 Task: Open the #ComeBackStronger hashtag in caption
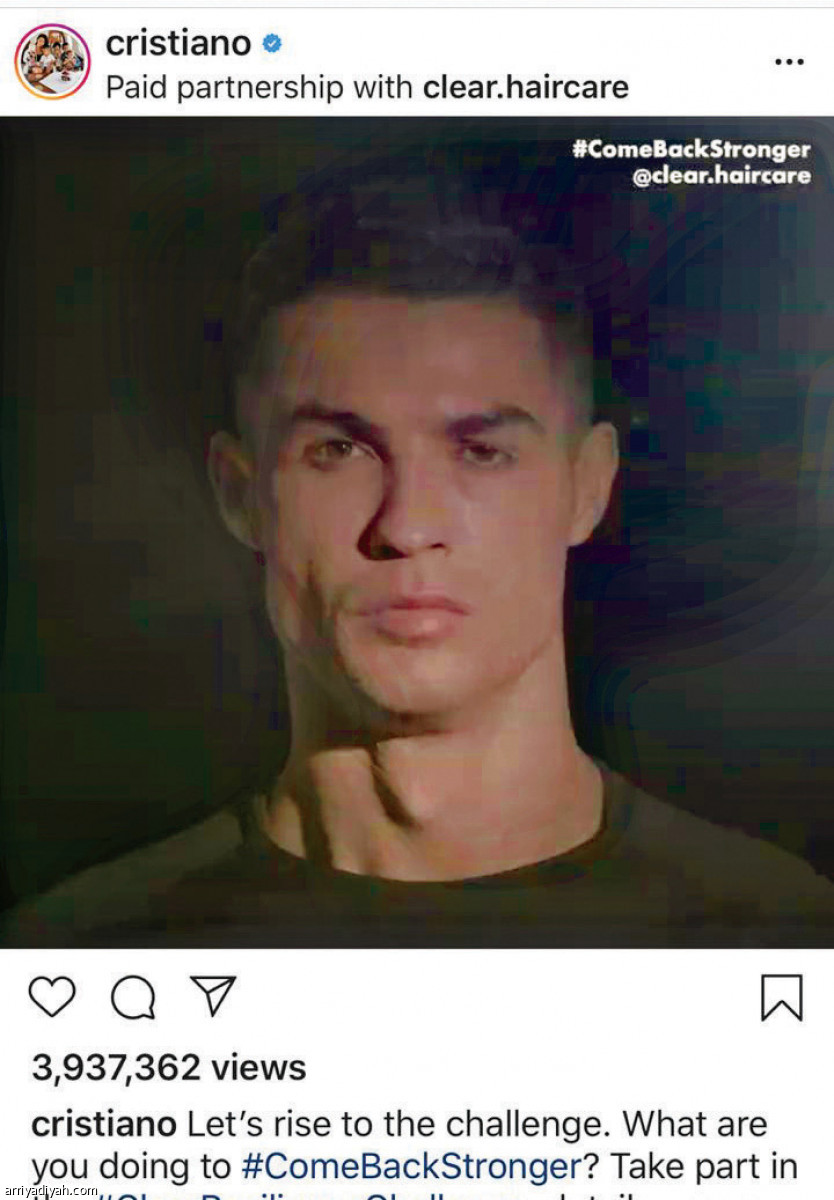coord(411,1166)
